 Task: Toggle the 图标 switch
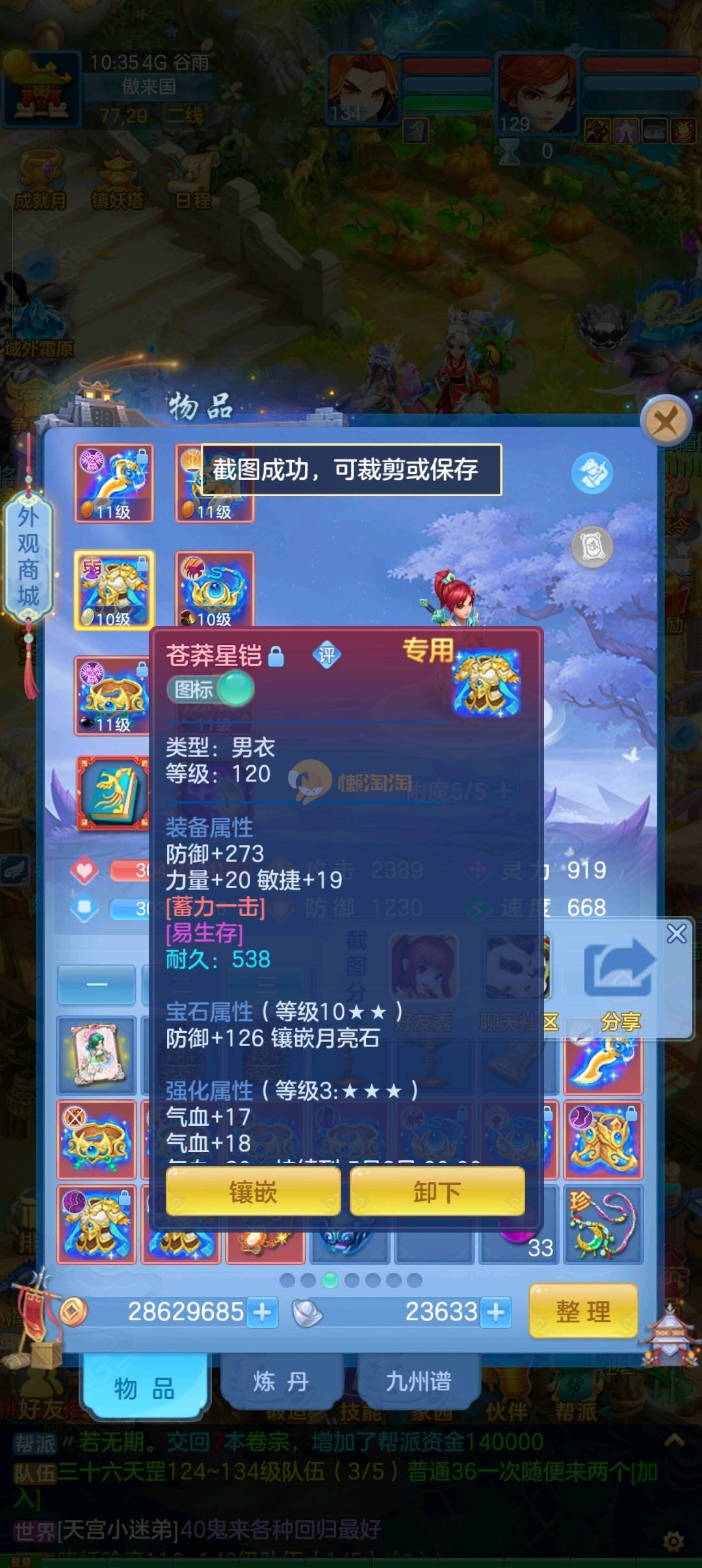(x=211, y=689)
